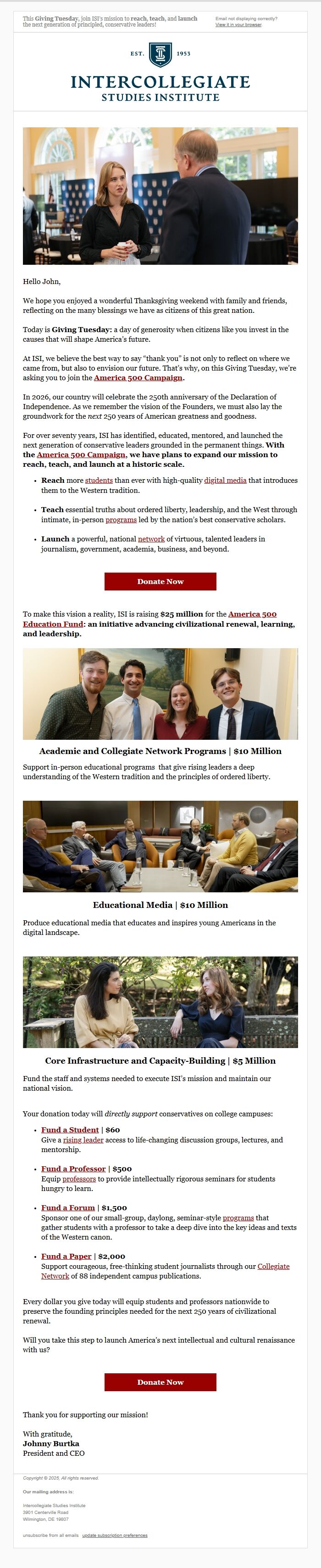Open update subscription preferences link
Viewport: 321px width, 1568px height.
point(115,1535)
